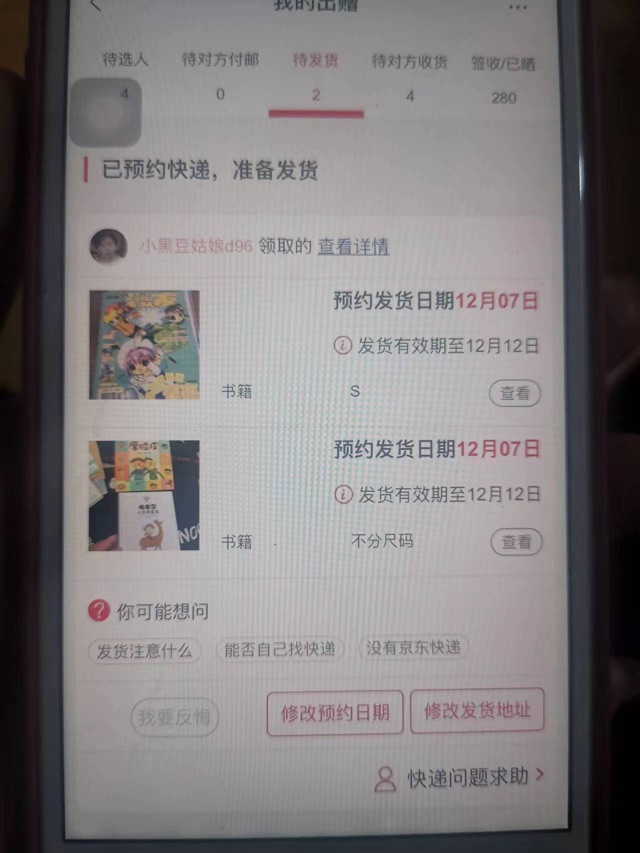The height and width of the screenshot is (853, 640).
Task: Tap the 查看详情 link
Action: [353, 246]
